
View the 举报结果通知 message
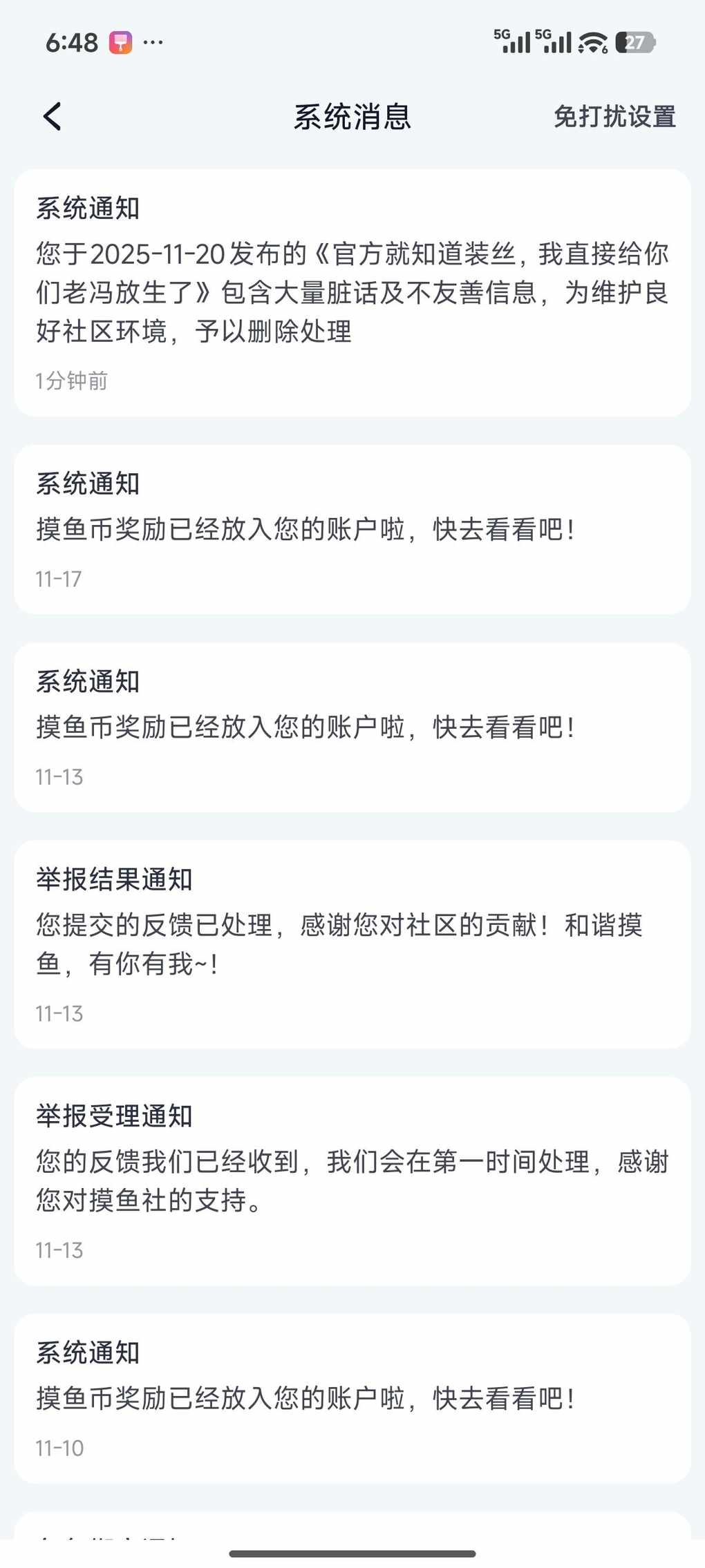point(352,944)
